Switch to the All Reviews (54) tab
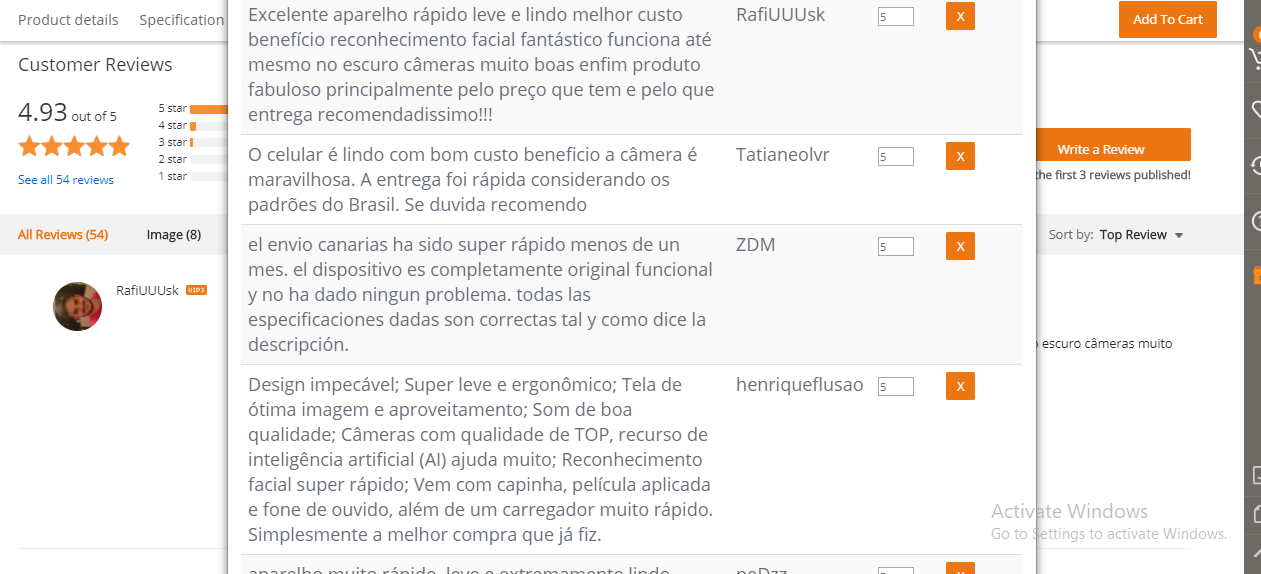This screenshot has height=574, width=1261. click(x=63, y=235)
